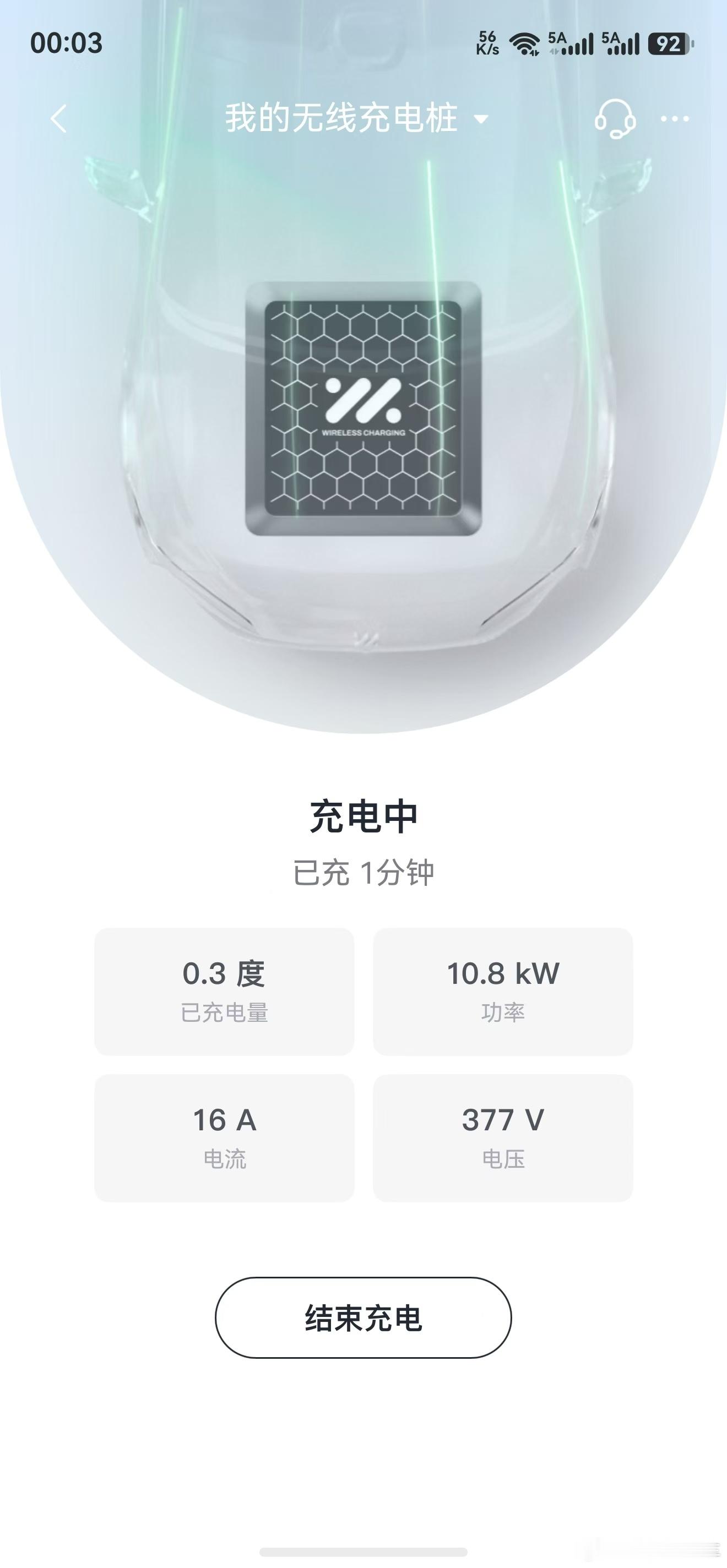The height and width of the screenshot is (1568, 727).
Task: Open the more options menu via the ellipsis icon
Action: [674, 119]
